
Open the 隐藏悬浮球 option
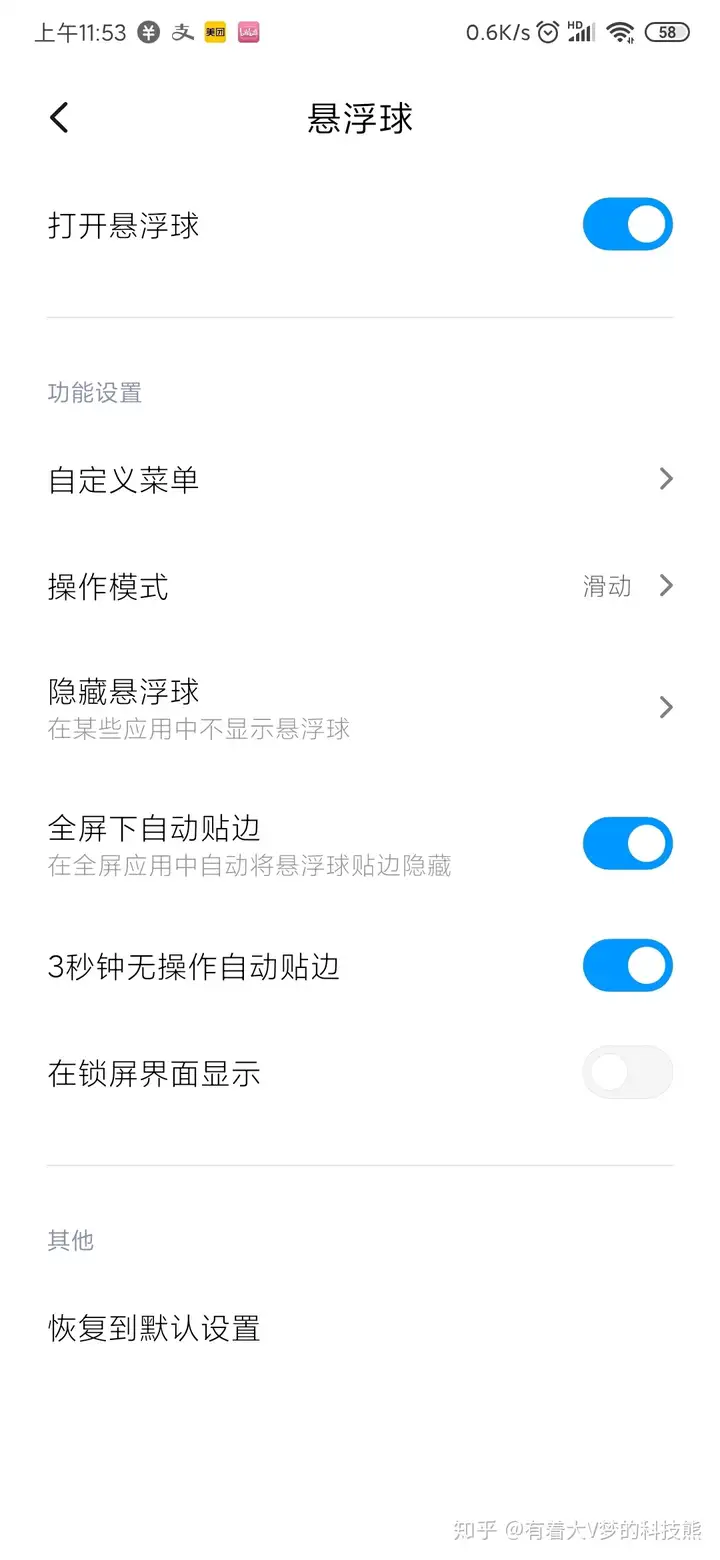tap(360, 708)
